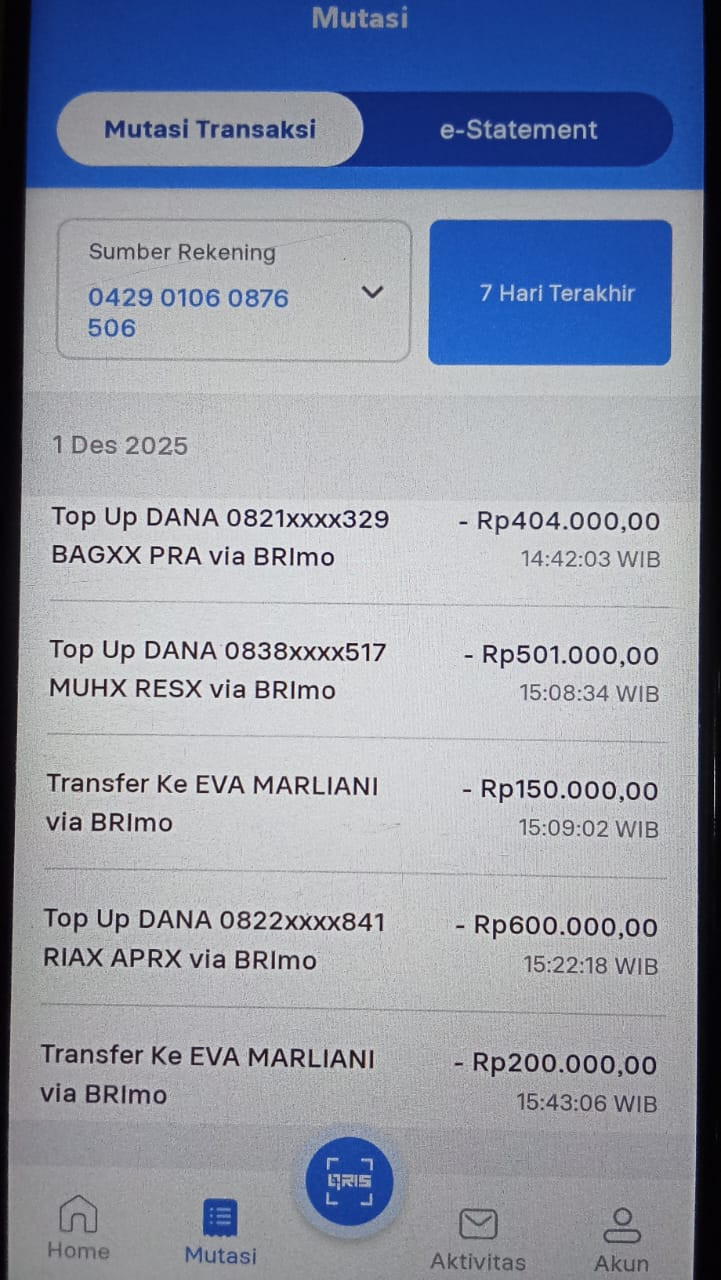The width and height of the screenshot is (721, 1280).
Task: Switch to the Mutasi Transaksi segment
Action: pyautogui.click(x=210, y=129)
